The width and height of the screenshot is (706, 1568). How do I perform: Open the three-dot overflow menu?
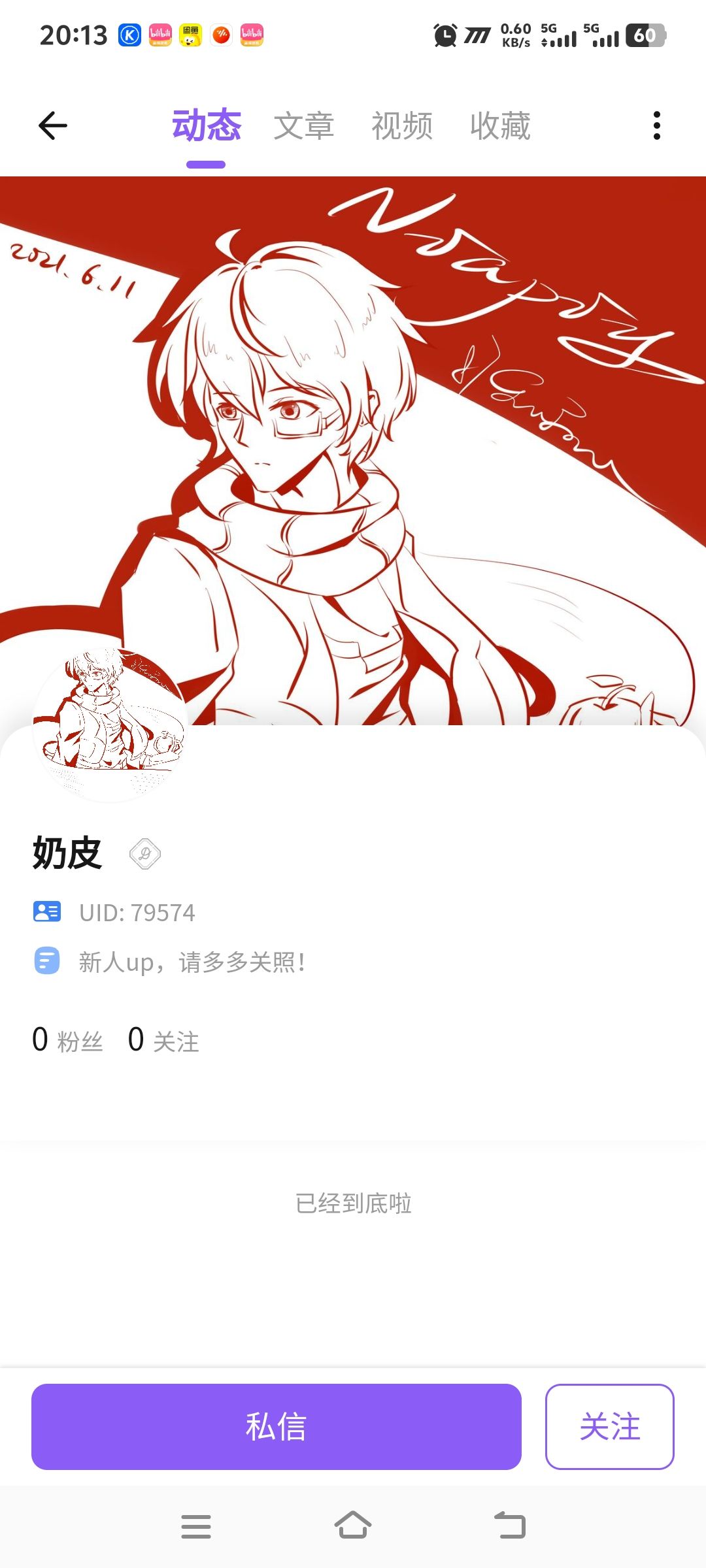656,125
